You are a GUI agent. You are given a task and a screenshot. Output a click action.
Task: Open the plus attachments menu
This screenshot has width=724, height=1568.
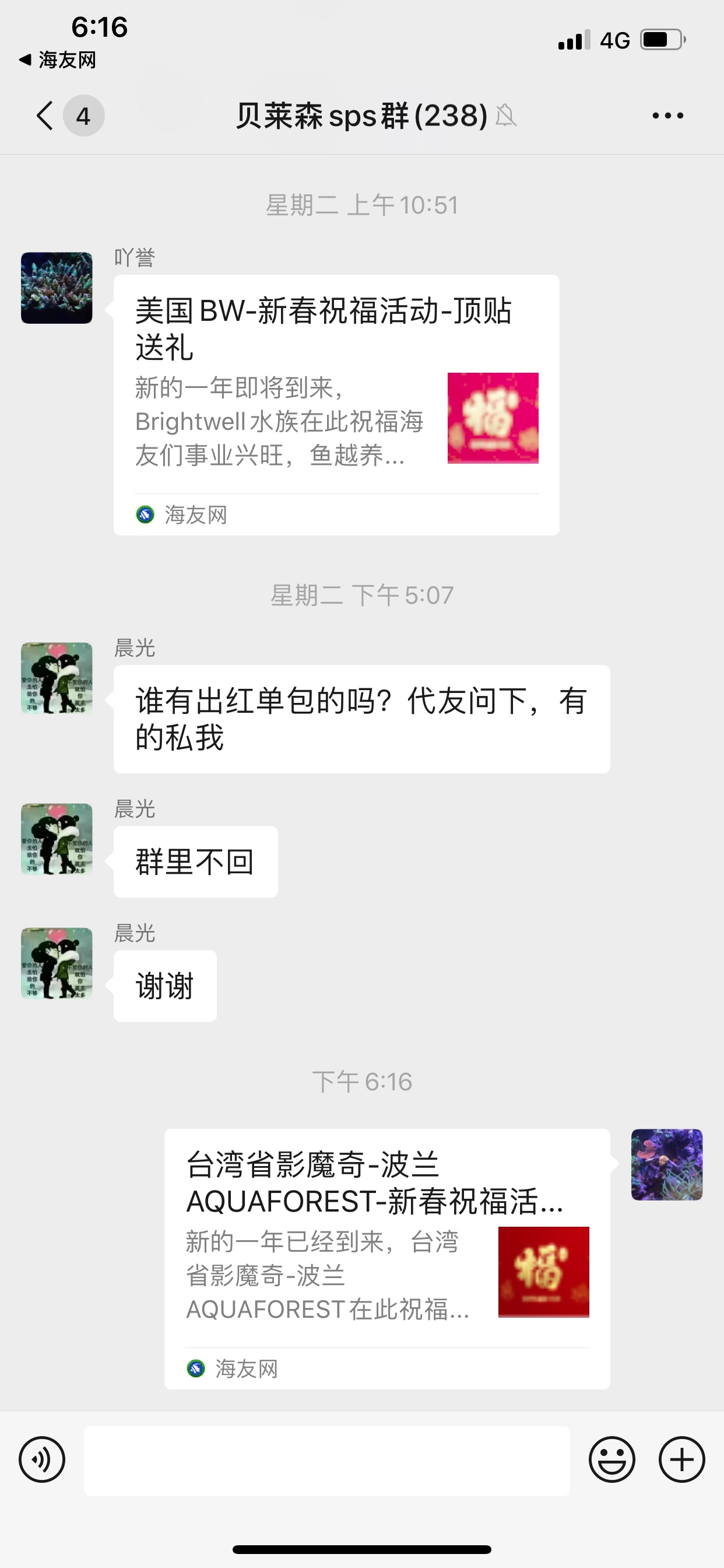click(681, 1459)
